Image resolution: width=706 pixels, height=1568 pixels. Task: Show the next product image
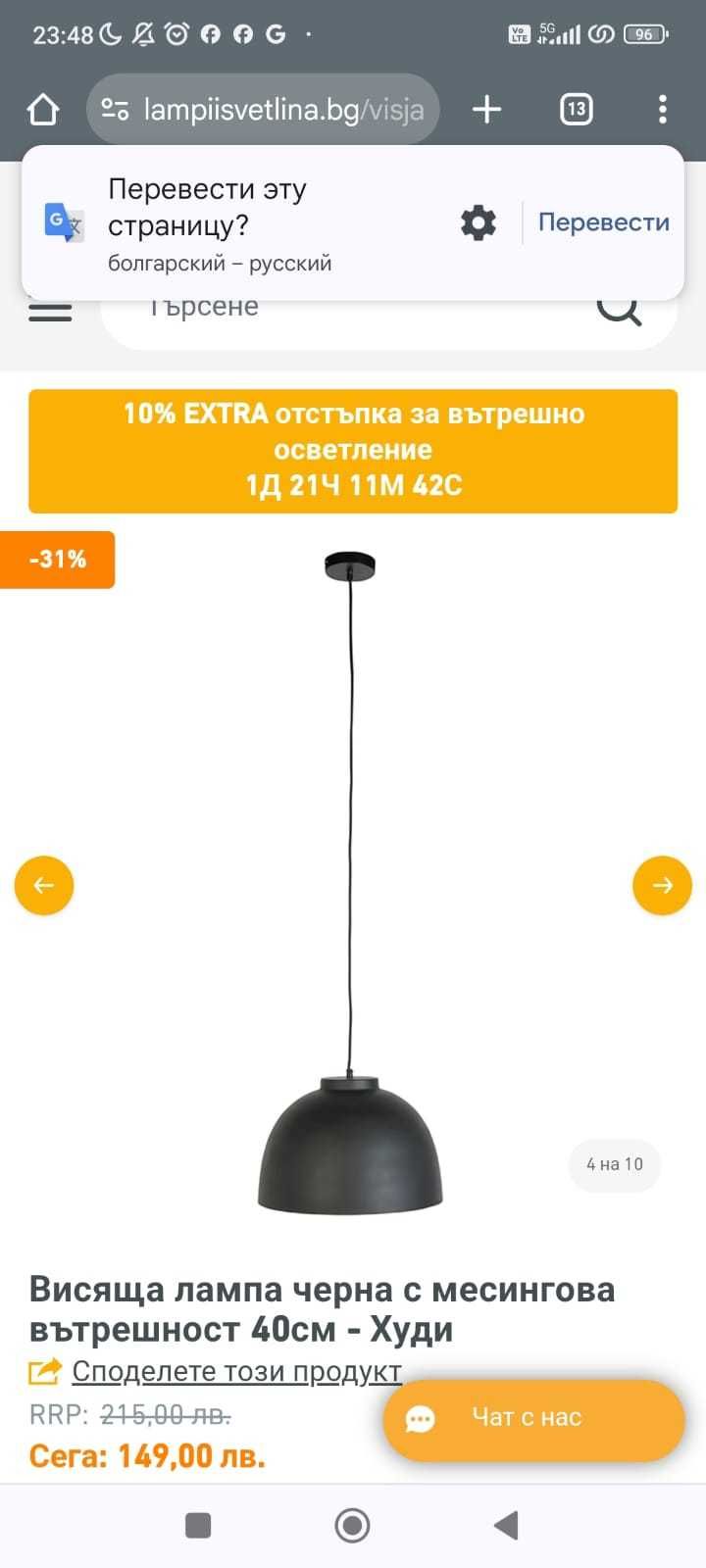tap(662, 885)
